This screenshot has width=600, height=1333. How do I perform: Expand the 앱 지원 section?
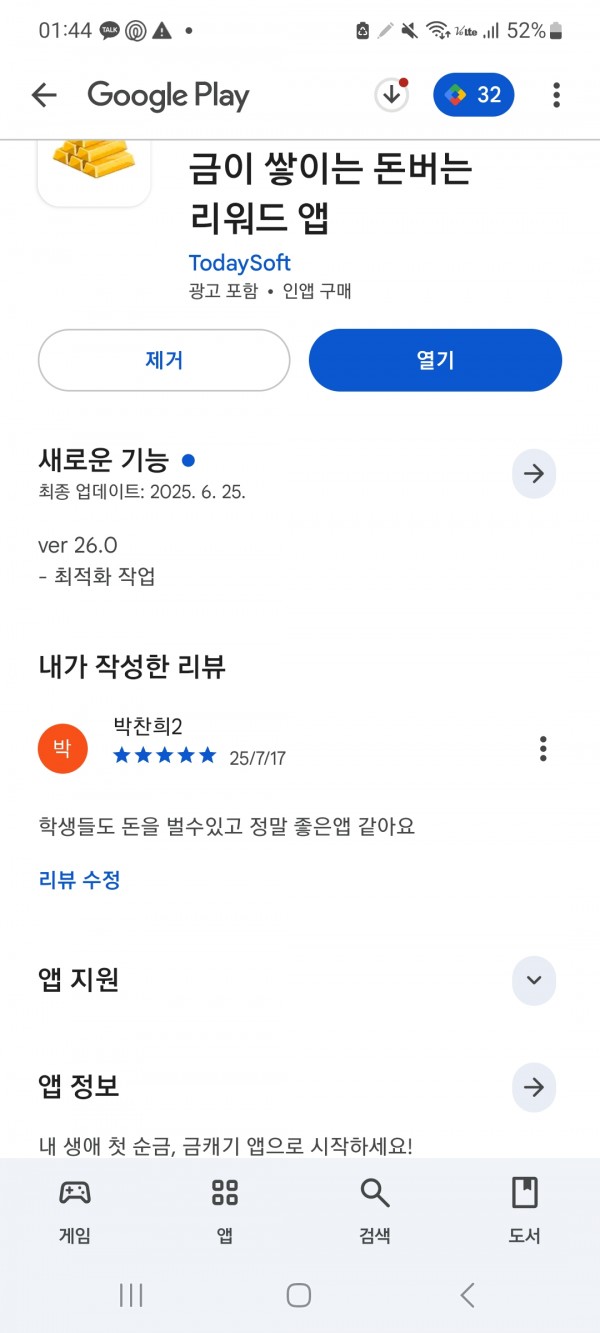click(534, 980)
